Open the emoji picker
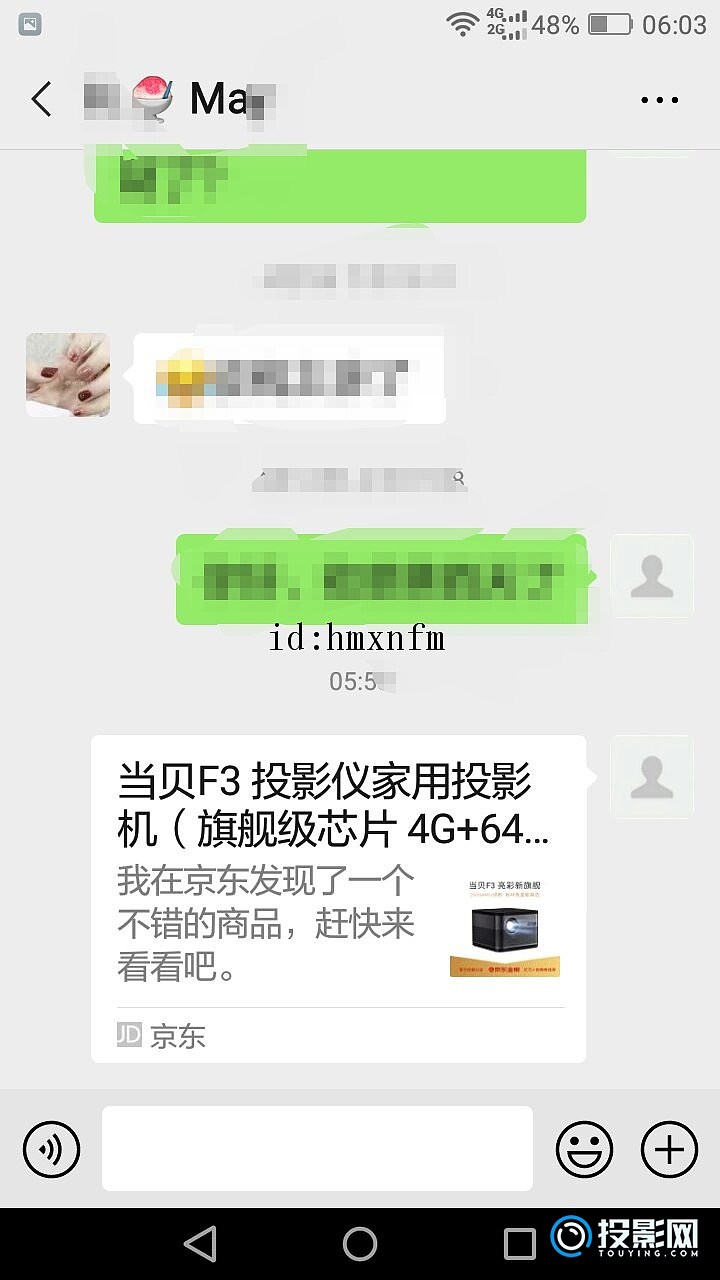Screen dimensions: 720x1280 pos(584,1150)
